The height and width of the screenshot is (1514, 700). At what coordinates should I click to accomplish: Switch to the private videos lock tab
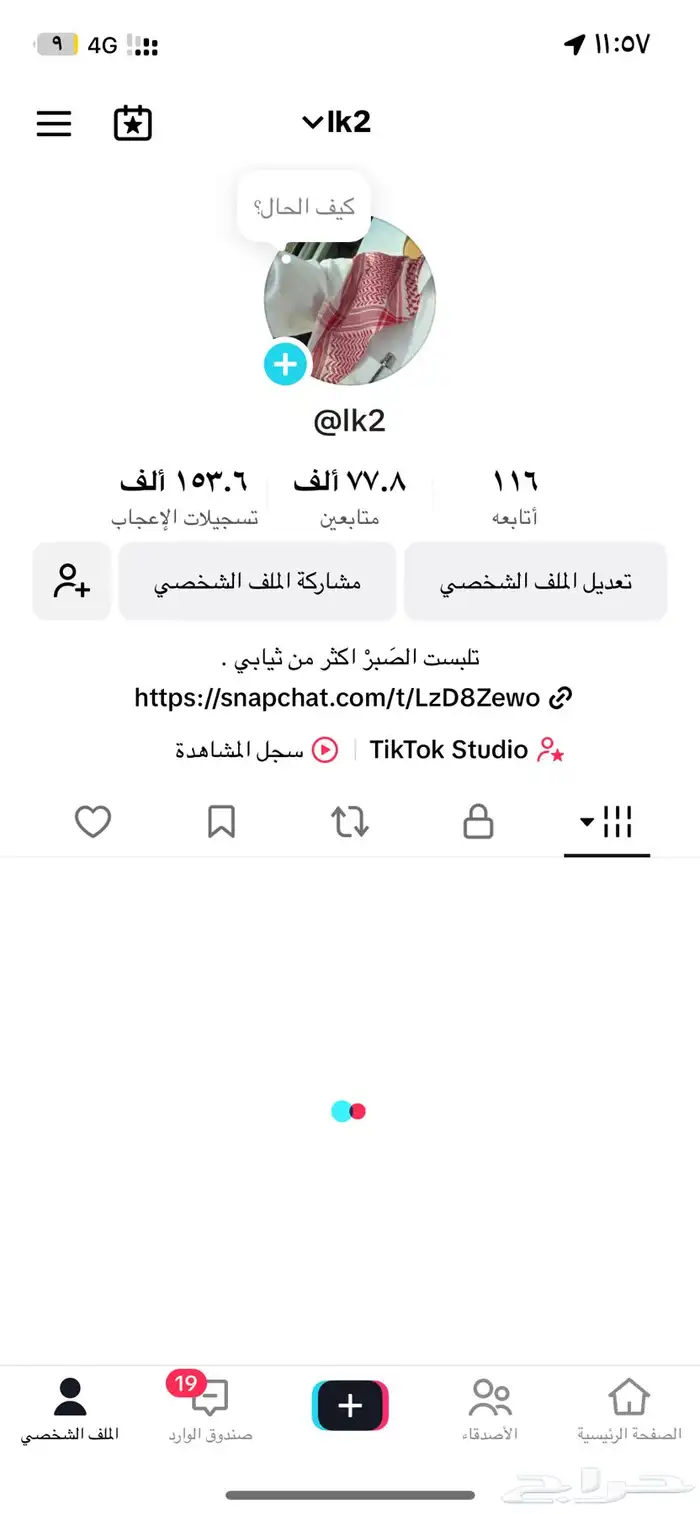478,822
